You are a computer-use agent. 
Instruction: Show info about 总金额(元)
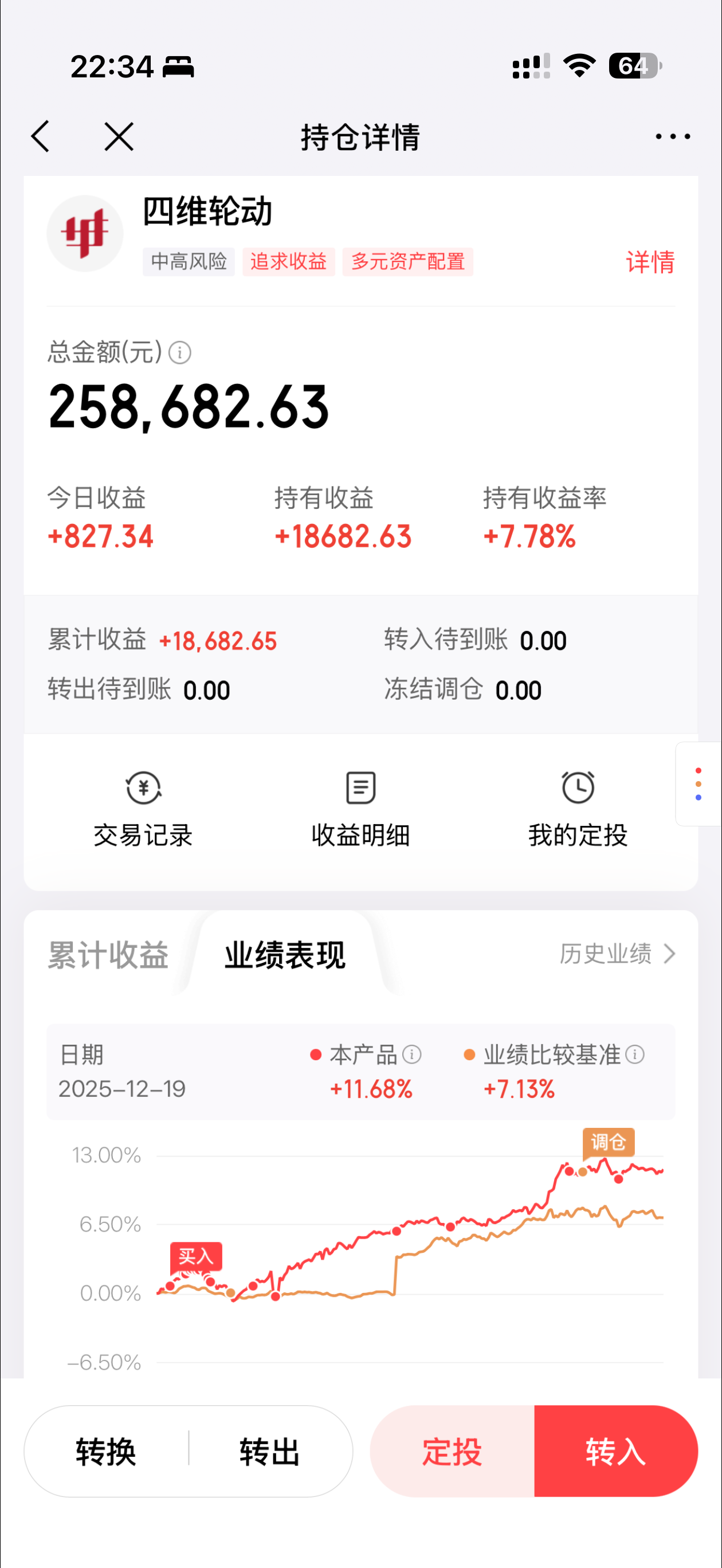click(x=179, y=352)
